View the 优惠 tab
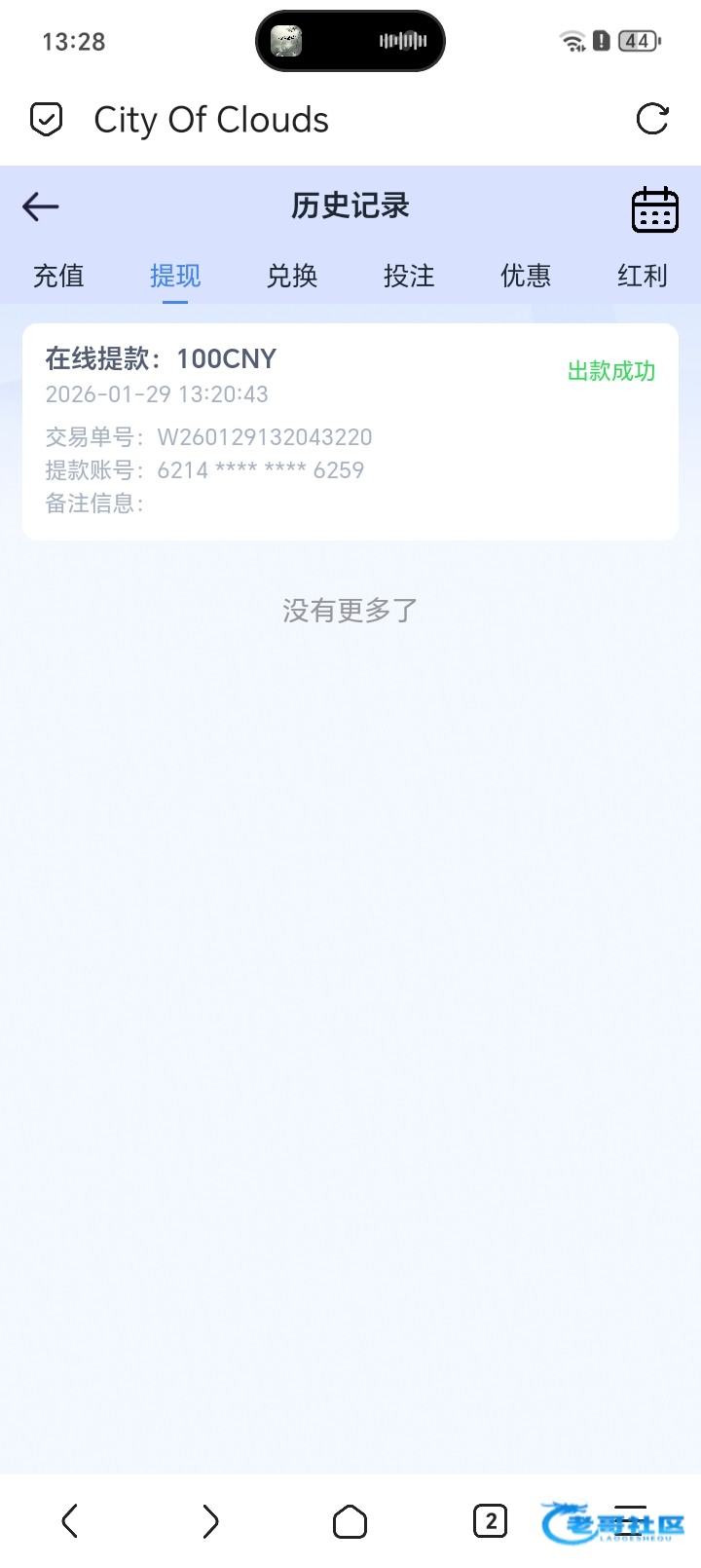701x1568 pixels. [526, 276]
